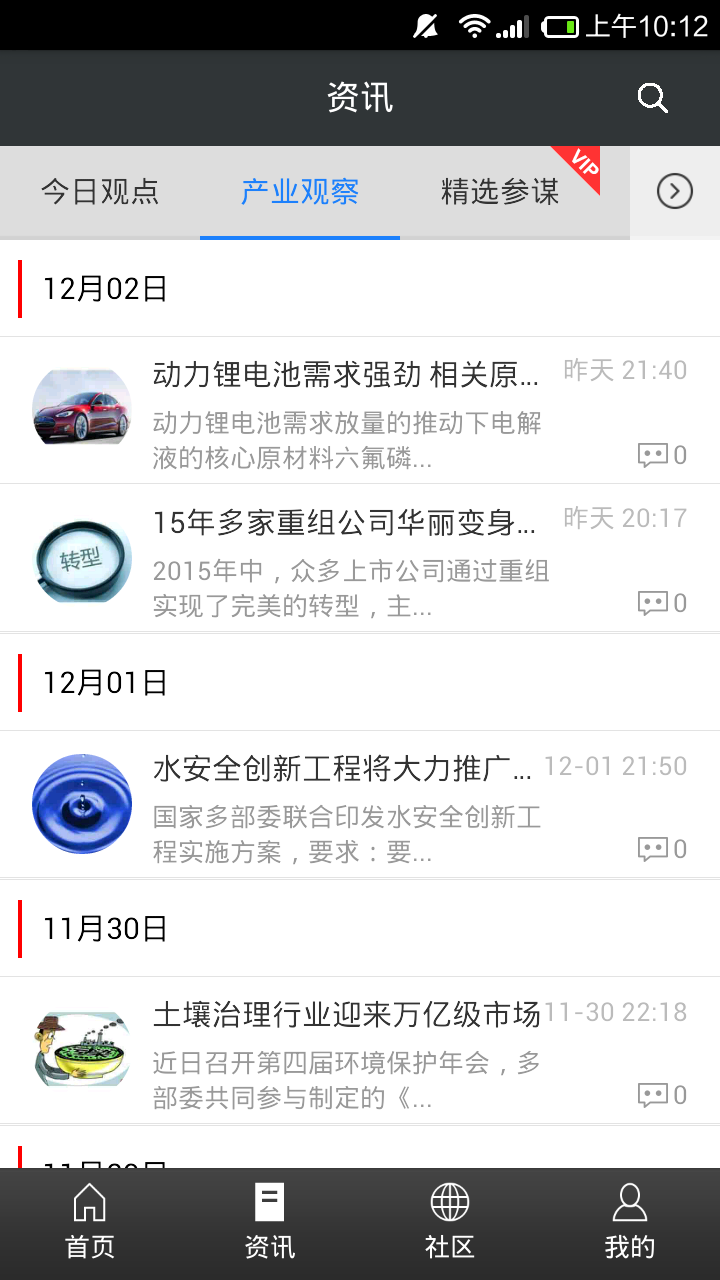Image resolution: width=720 pixels, height=1280 pixels.
Task: Switch to the 今日观点 tab
Action: pyautogui.click(x=100, y=191)
